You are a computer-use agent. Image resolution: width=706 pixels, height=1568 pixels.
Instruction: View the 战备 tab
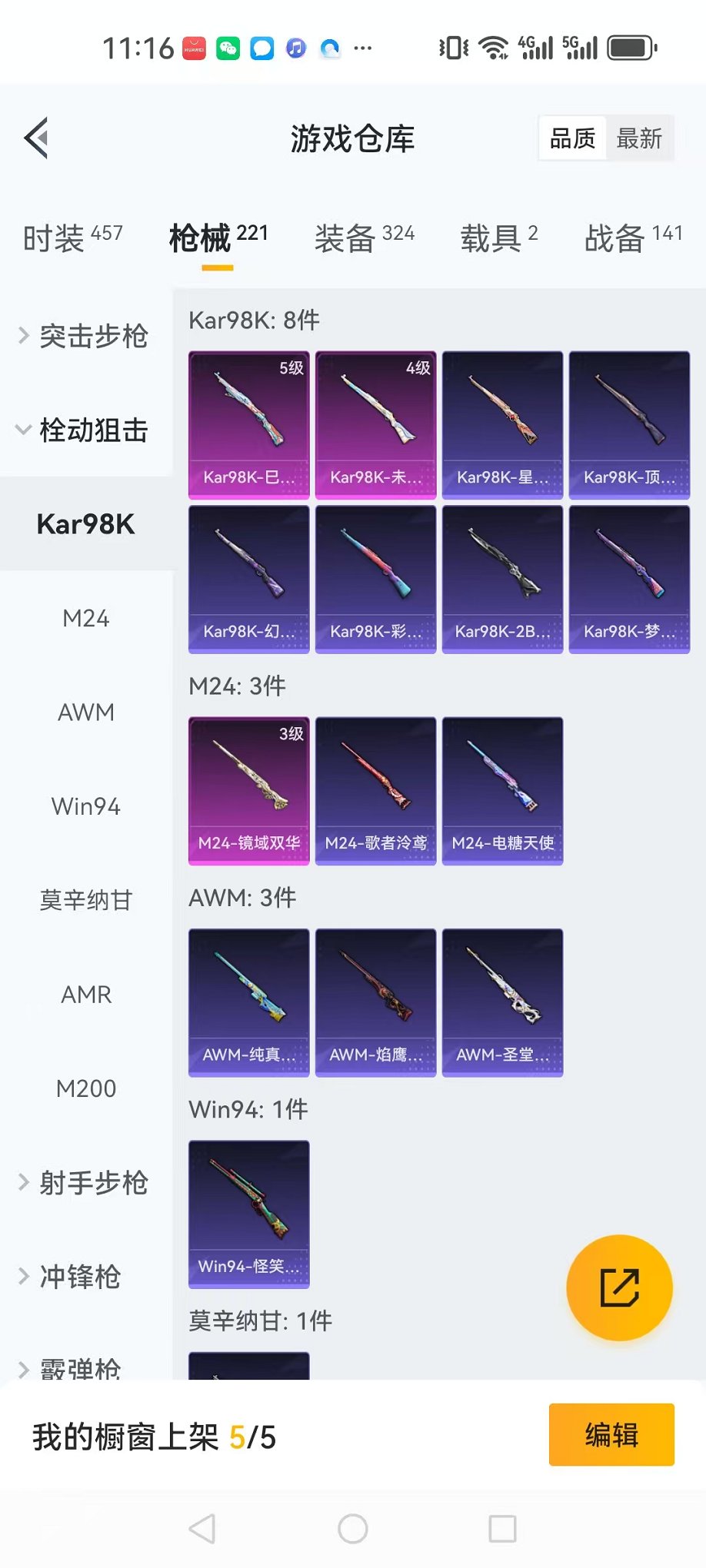coord(633,237)
